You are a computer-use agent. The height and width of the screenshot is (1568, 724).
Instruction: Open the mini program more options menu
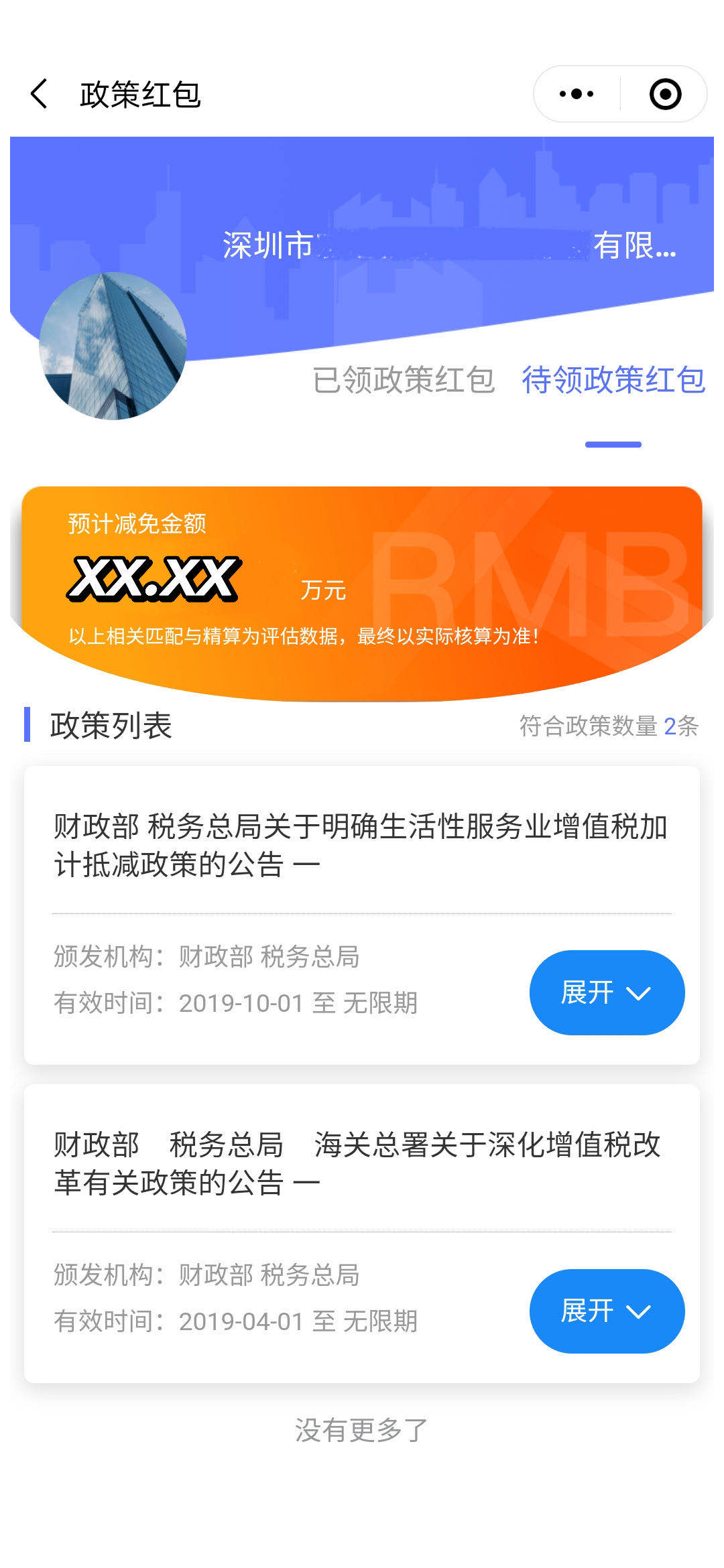pos(577,94)
